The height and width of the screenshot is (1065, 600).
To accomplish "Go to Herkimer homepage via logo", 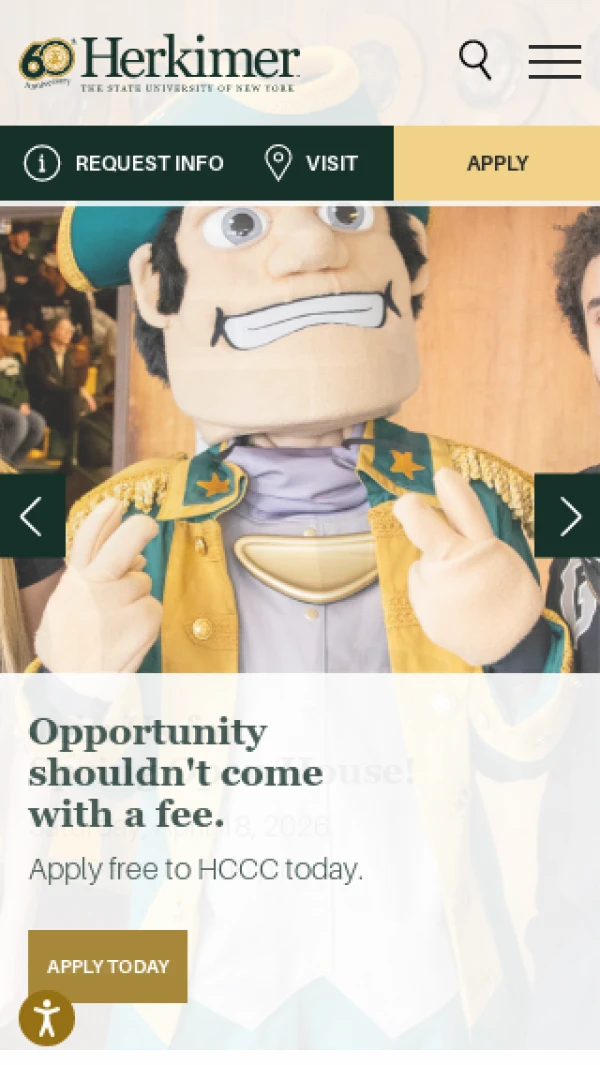I will point(160,62).
